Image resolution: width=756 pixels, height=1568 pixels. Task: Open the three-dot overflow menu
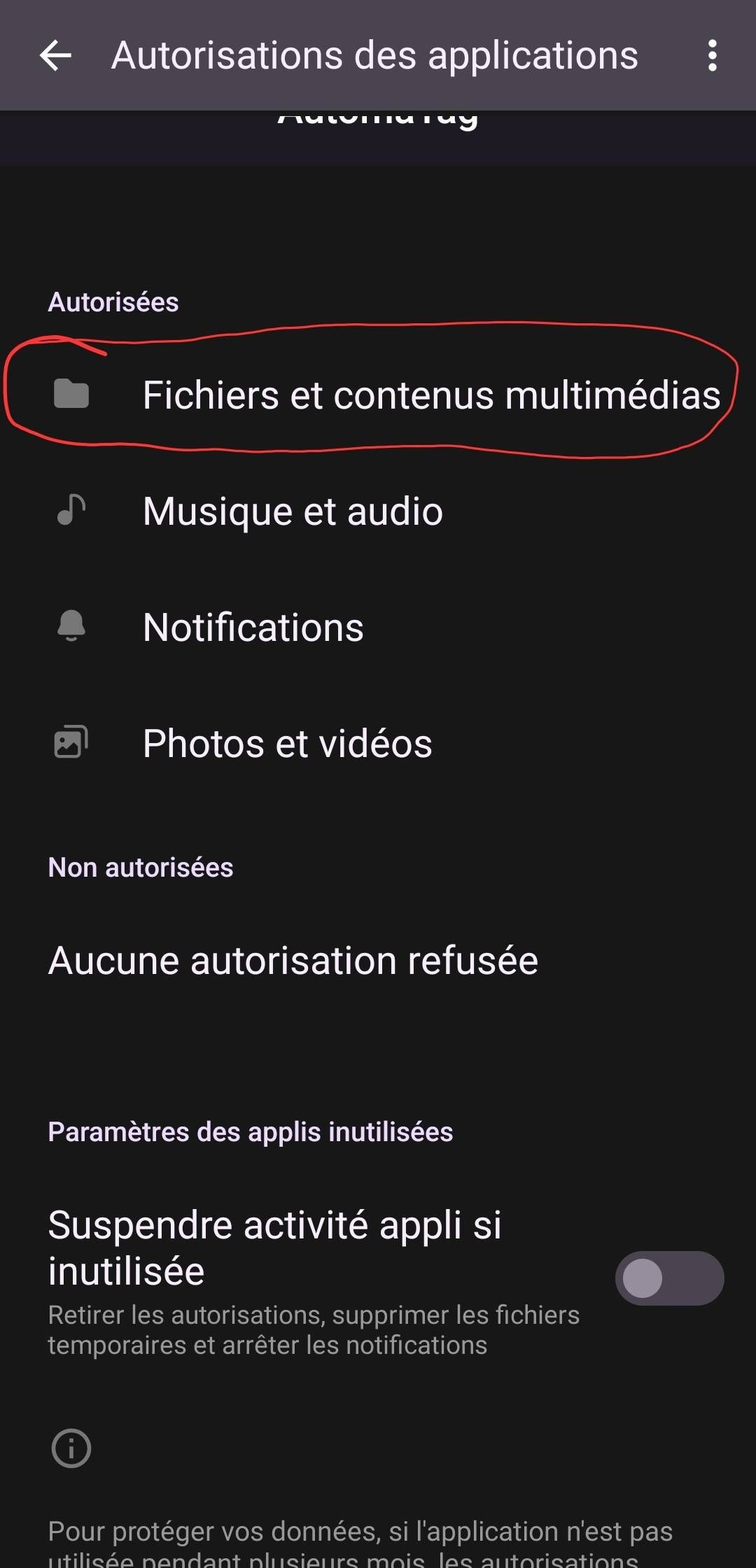(x=712, y=55)
